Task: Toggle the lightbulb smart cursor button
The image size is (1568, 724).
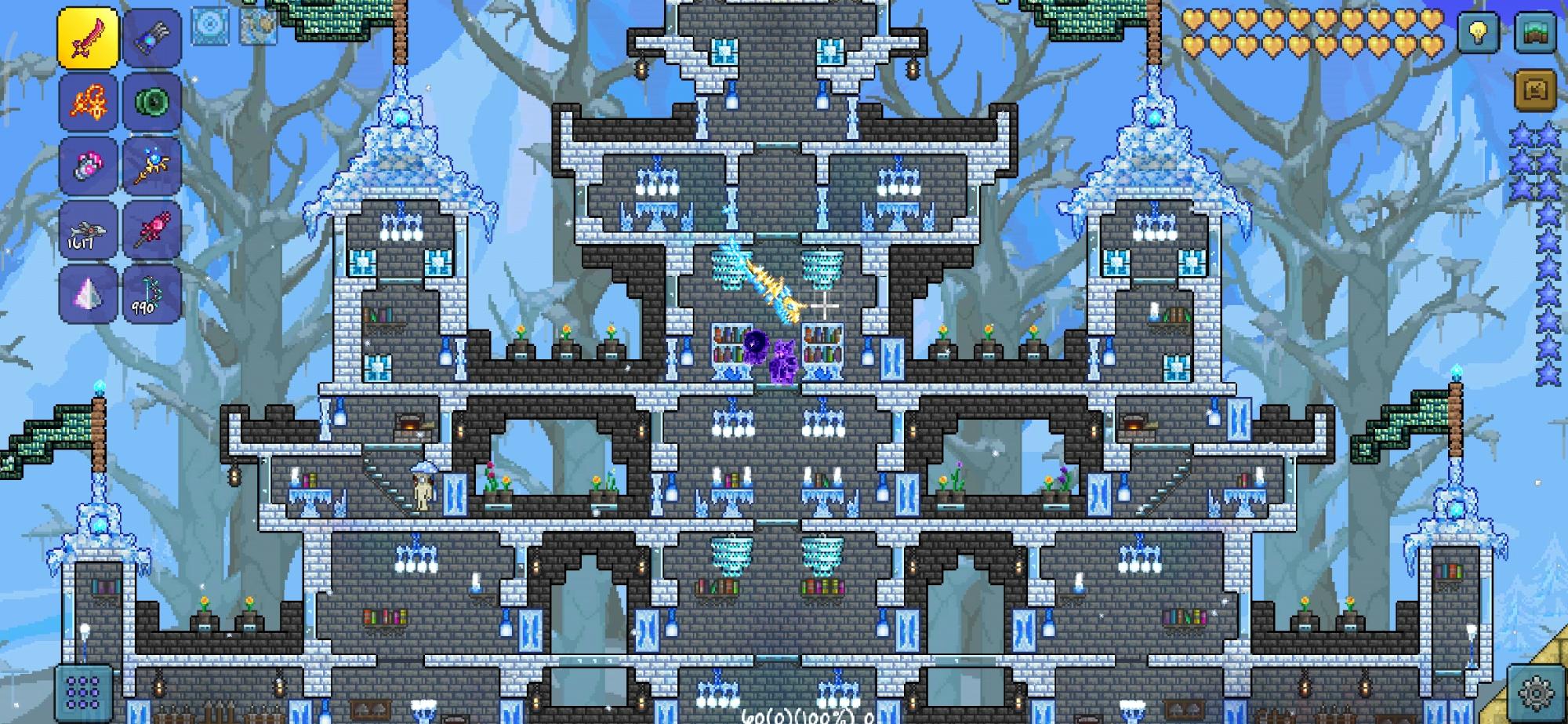Action: click(x=1478, y=33)
